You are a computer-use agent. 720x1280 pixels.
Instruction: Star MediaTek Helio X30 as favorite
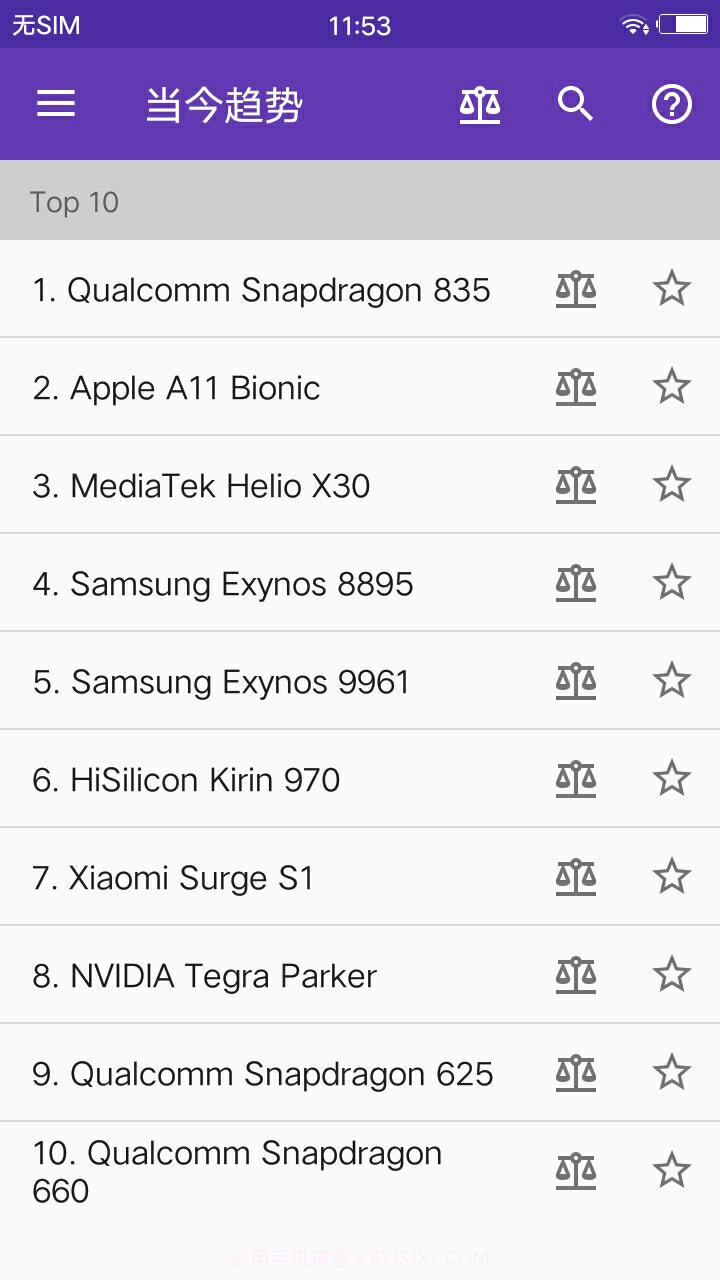672,485
